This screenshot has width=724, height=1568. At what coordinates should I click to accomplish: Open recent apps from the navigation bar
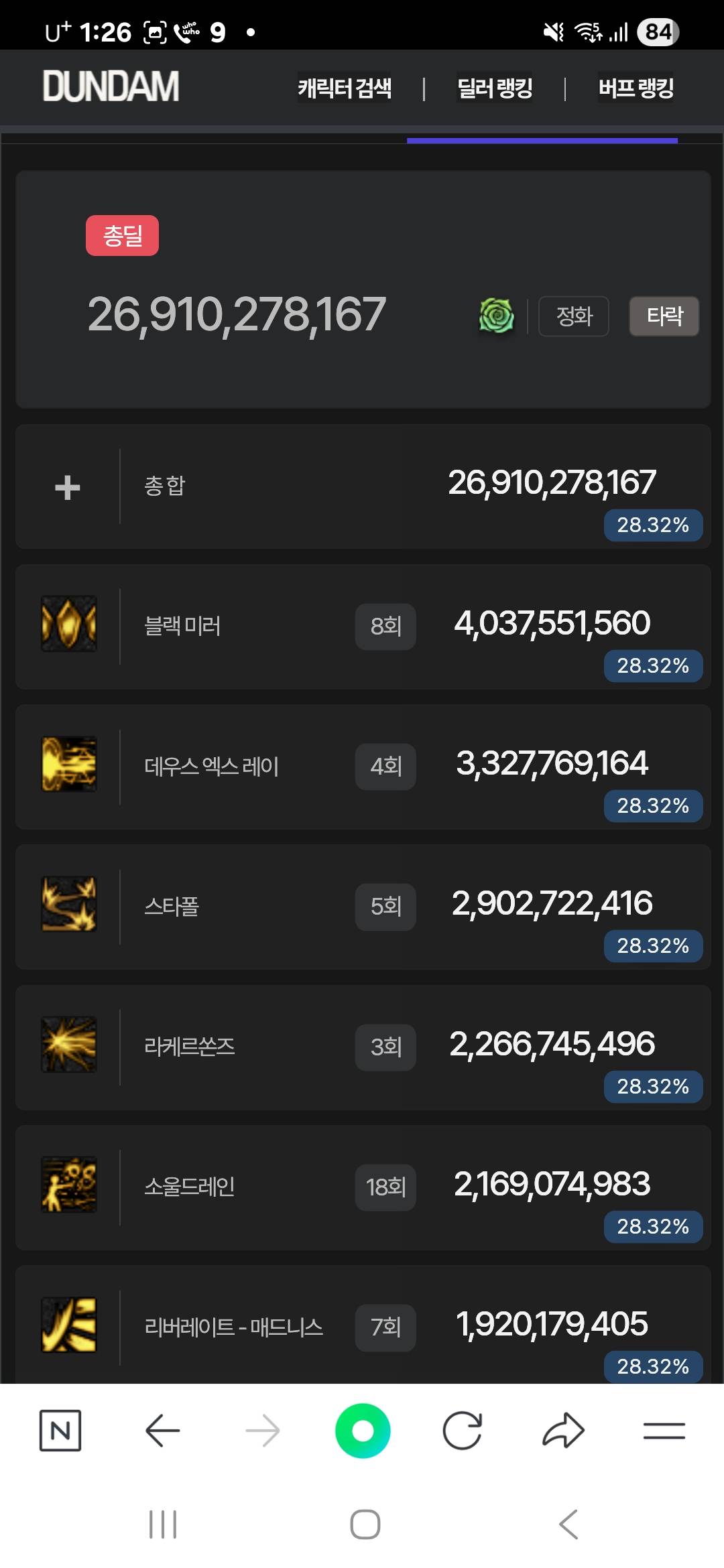[162, 1524]
